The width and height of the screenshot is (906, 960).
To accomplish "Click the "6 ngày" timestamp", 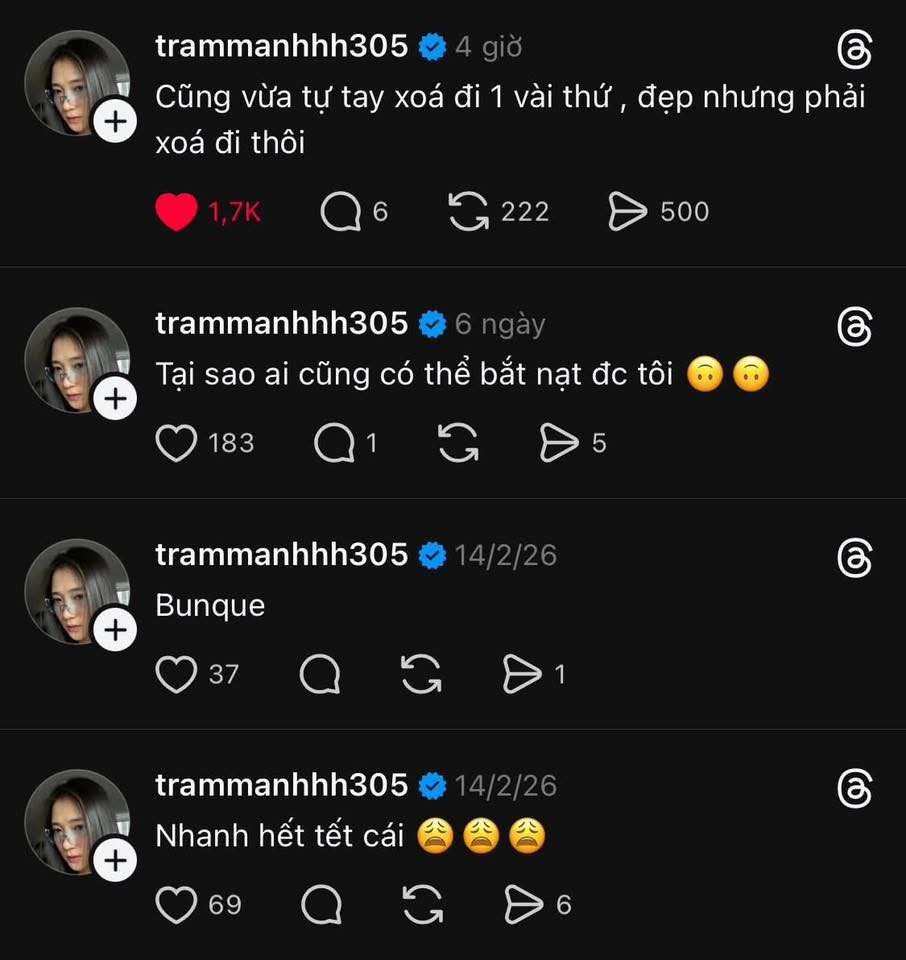I will coord(502,323).
